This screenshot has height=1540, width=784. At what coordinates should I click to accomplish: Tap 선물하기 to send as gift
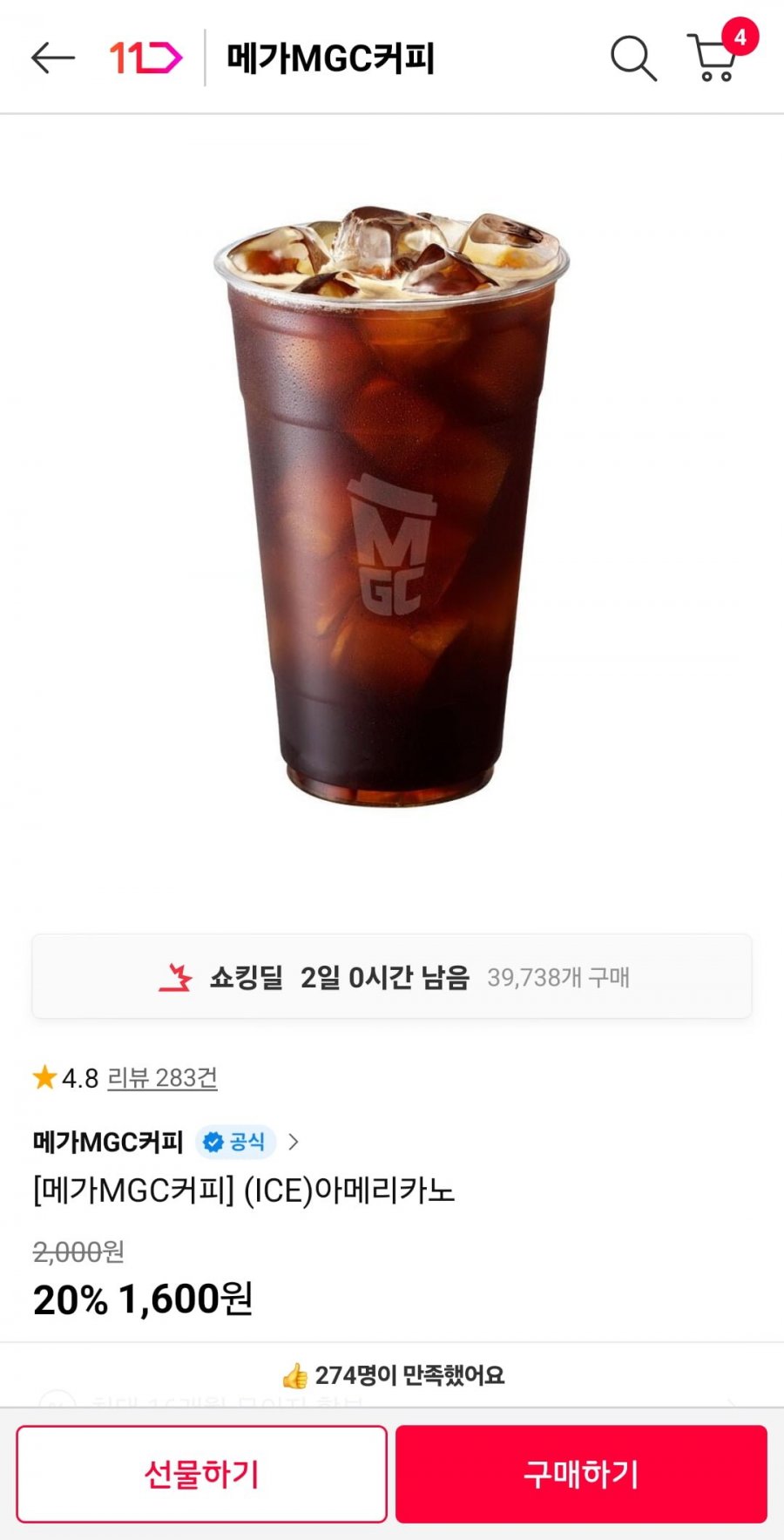201,1474
